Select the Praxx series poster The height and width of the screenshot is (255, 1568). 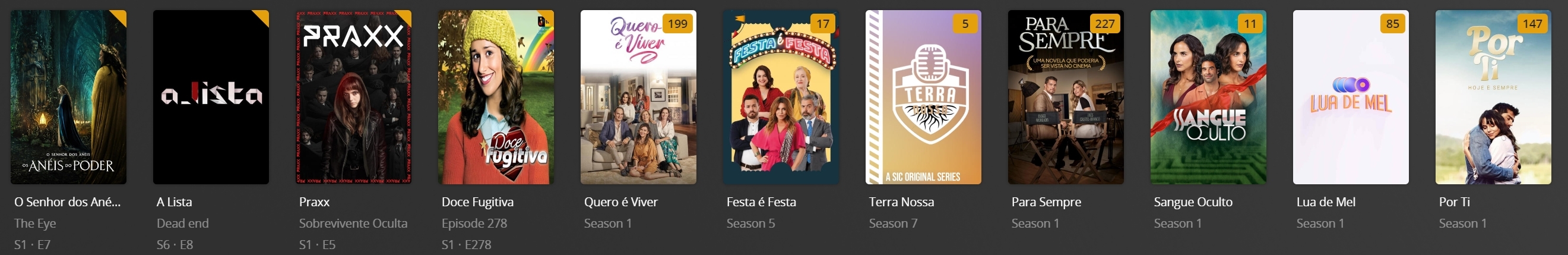tap(353, 97)
